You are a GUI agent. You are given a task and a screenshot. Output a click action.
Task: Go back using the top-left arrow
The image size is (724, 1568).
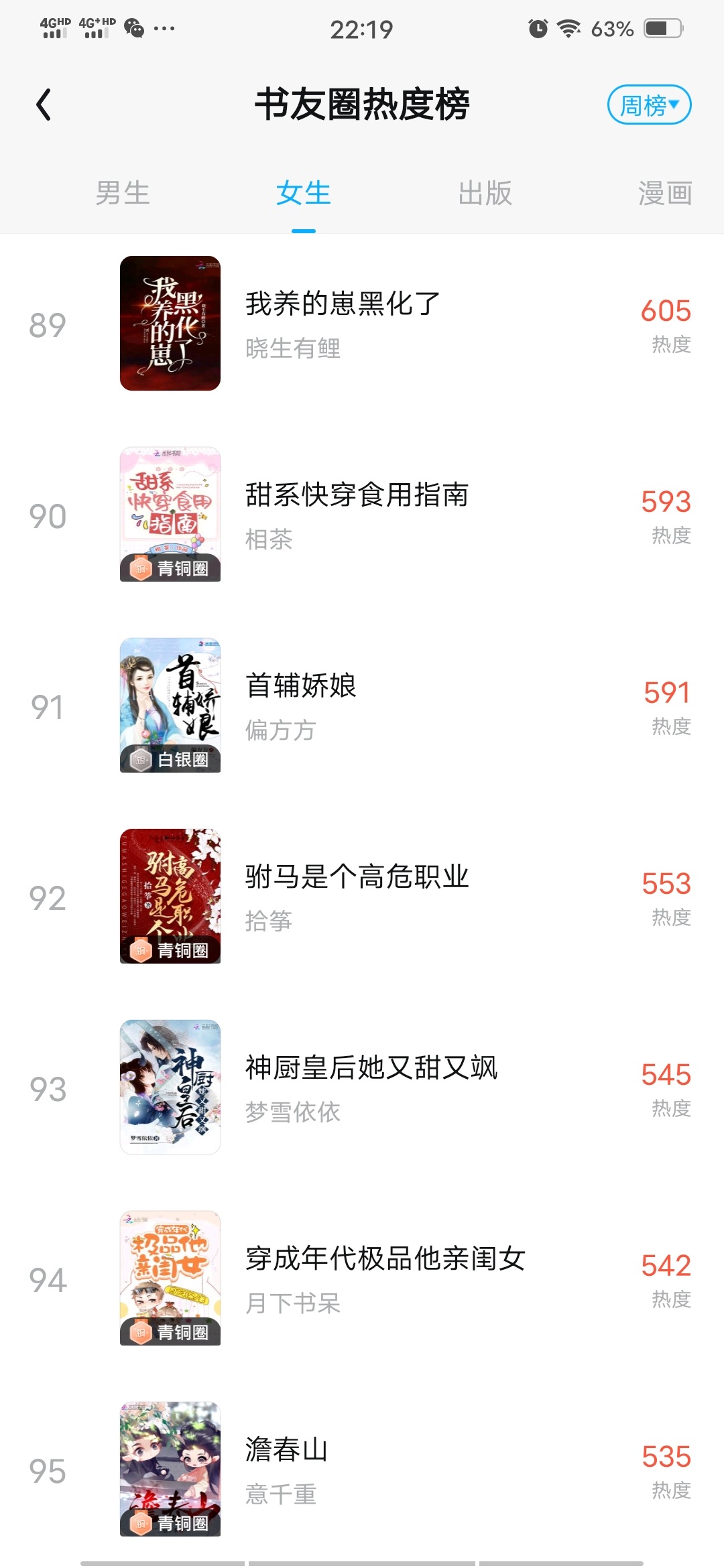click(x=44, y=105)
